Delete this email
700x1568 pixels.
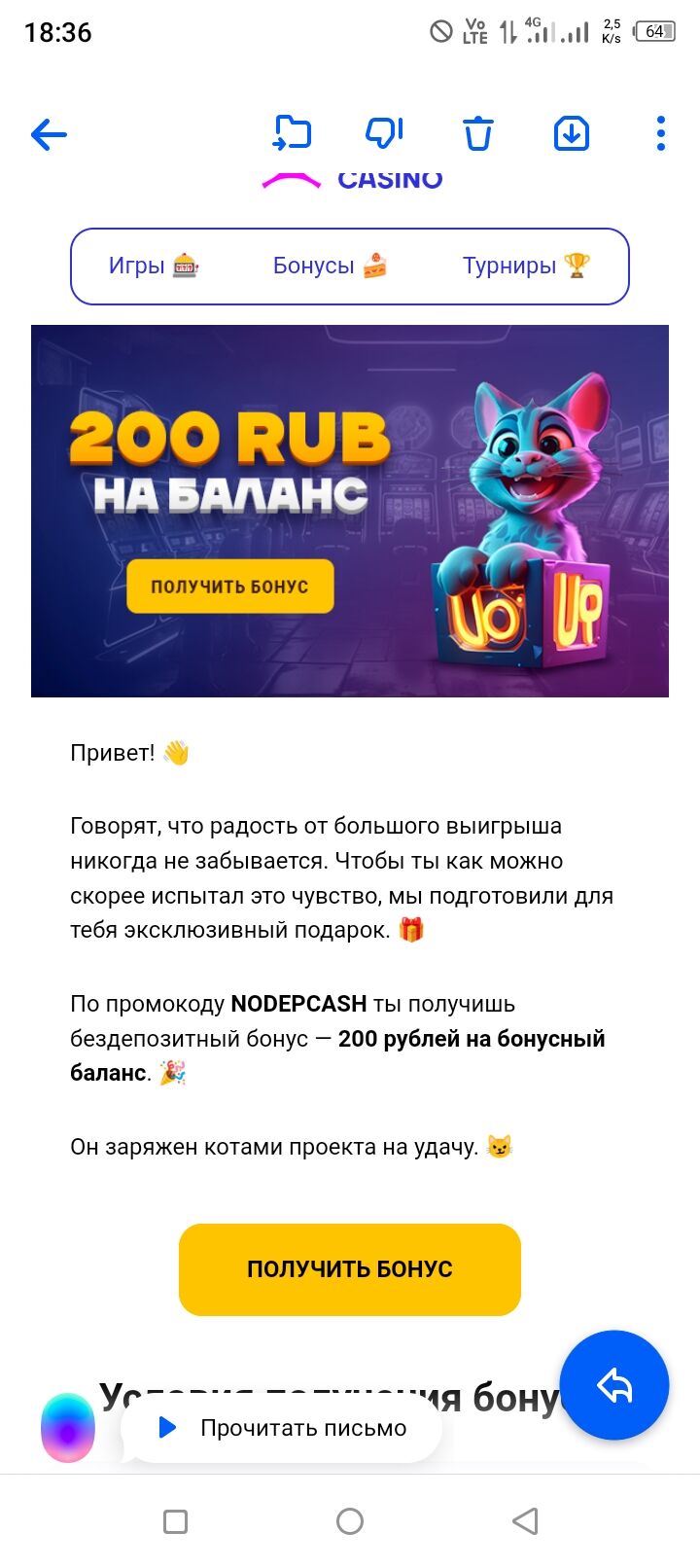pos(477,133)
